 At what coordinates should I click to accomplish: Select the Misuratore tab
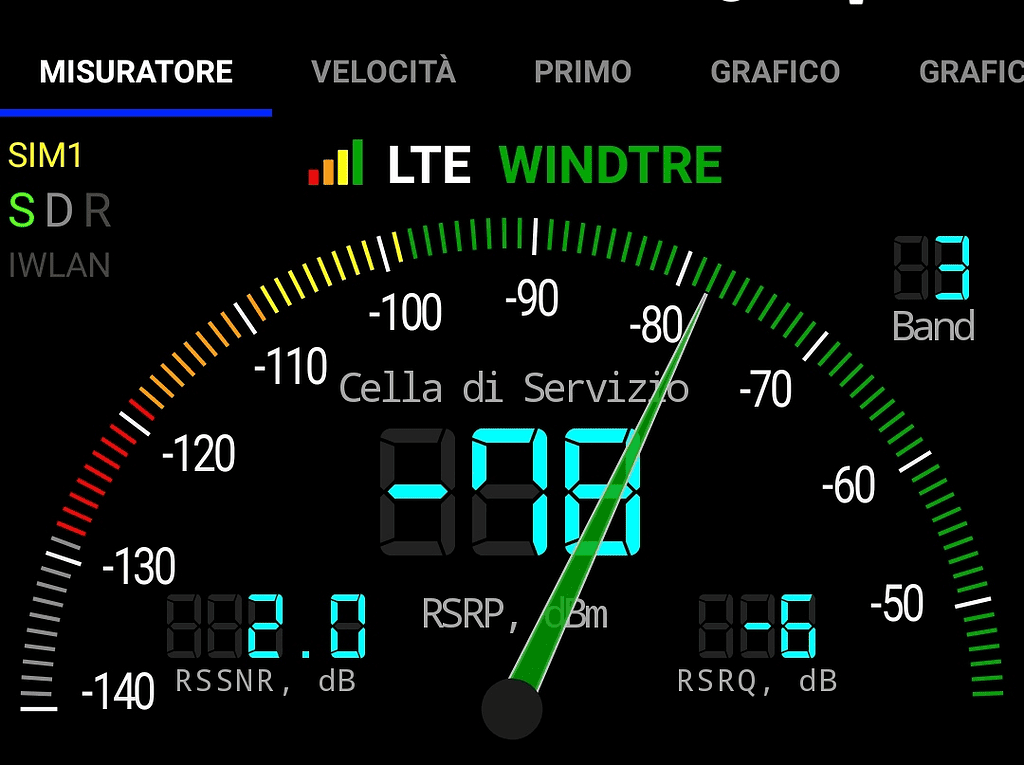pyautogui.click(x=136, y=72)
